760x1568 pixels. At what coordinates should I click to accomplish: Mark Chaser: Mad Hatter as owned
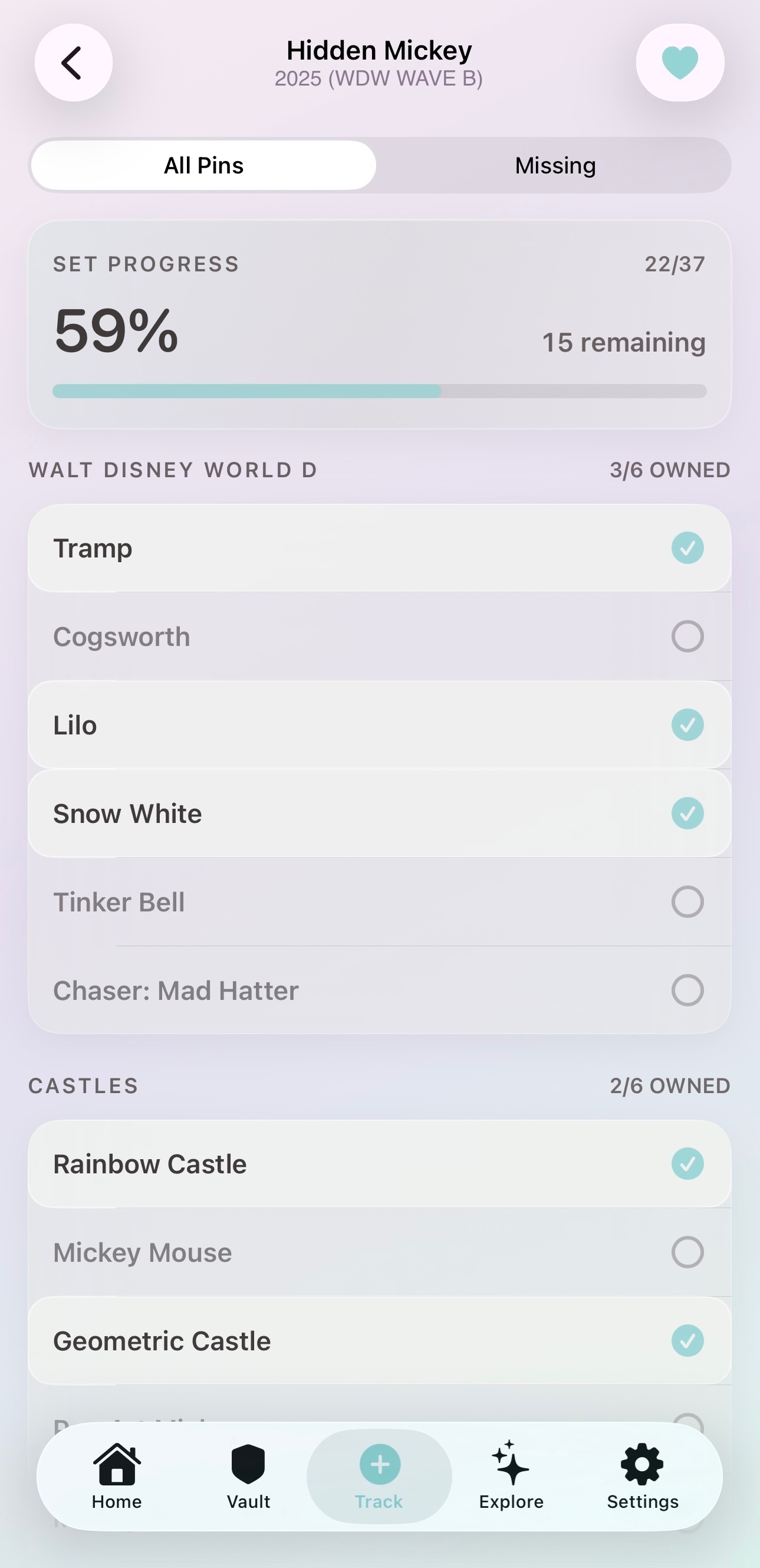pyautogui.click(x=687, y=990)
